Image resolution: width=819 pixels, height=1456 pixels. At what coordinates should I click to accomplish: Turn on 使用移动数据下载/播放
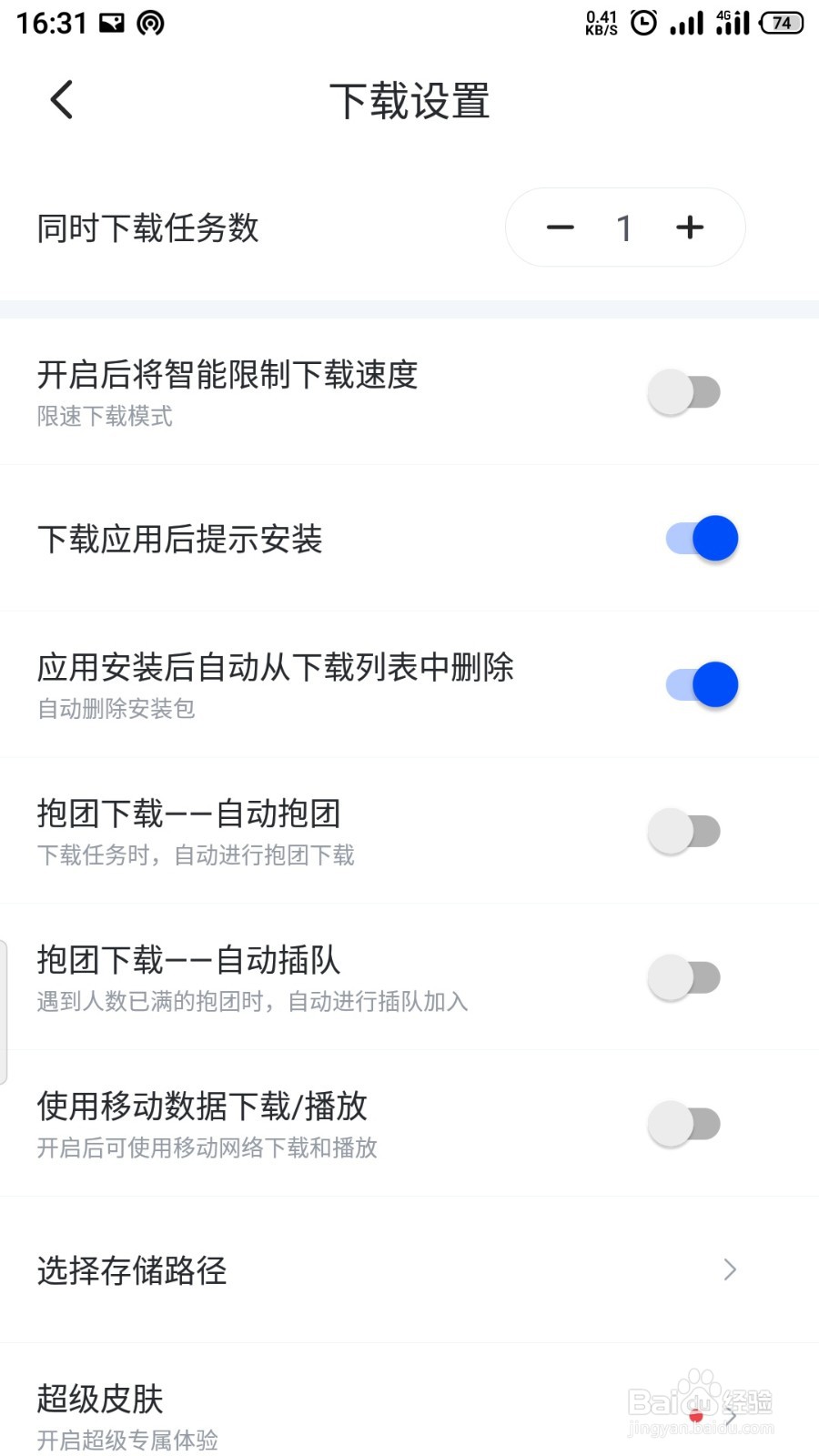684,1124
